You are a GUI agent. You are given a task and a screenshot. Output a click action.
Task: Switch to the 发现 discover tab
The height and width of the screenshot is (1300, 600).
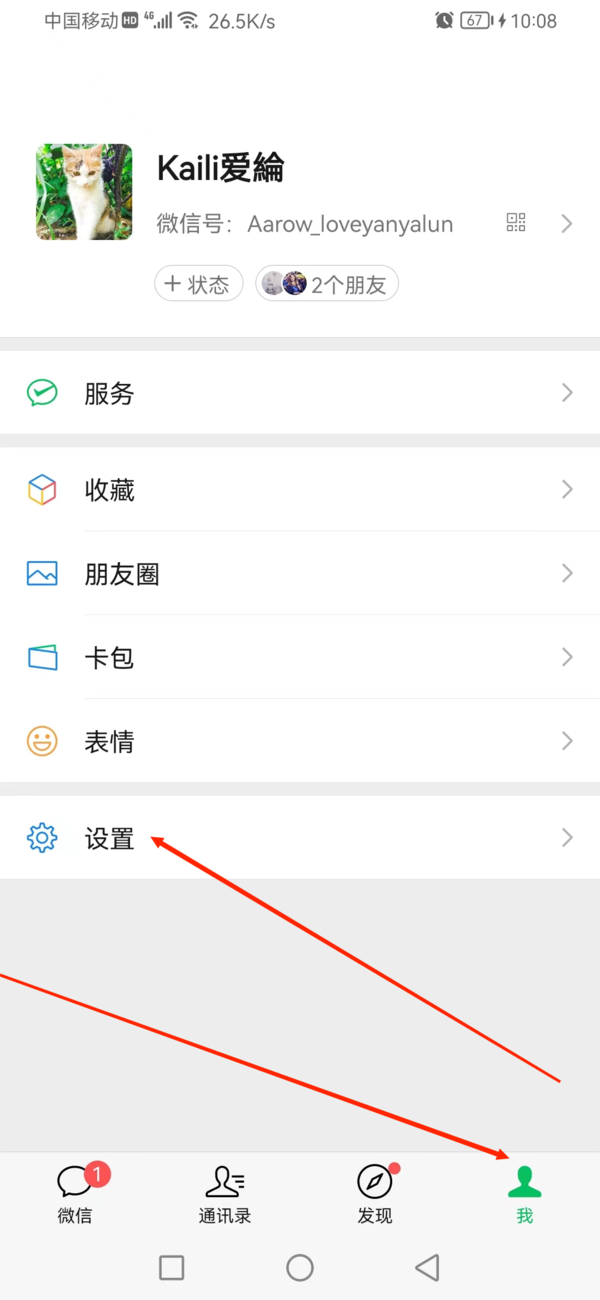[375, 1195]
